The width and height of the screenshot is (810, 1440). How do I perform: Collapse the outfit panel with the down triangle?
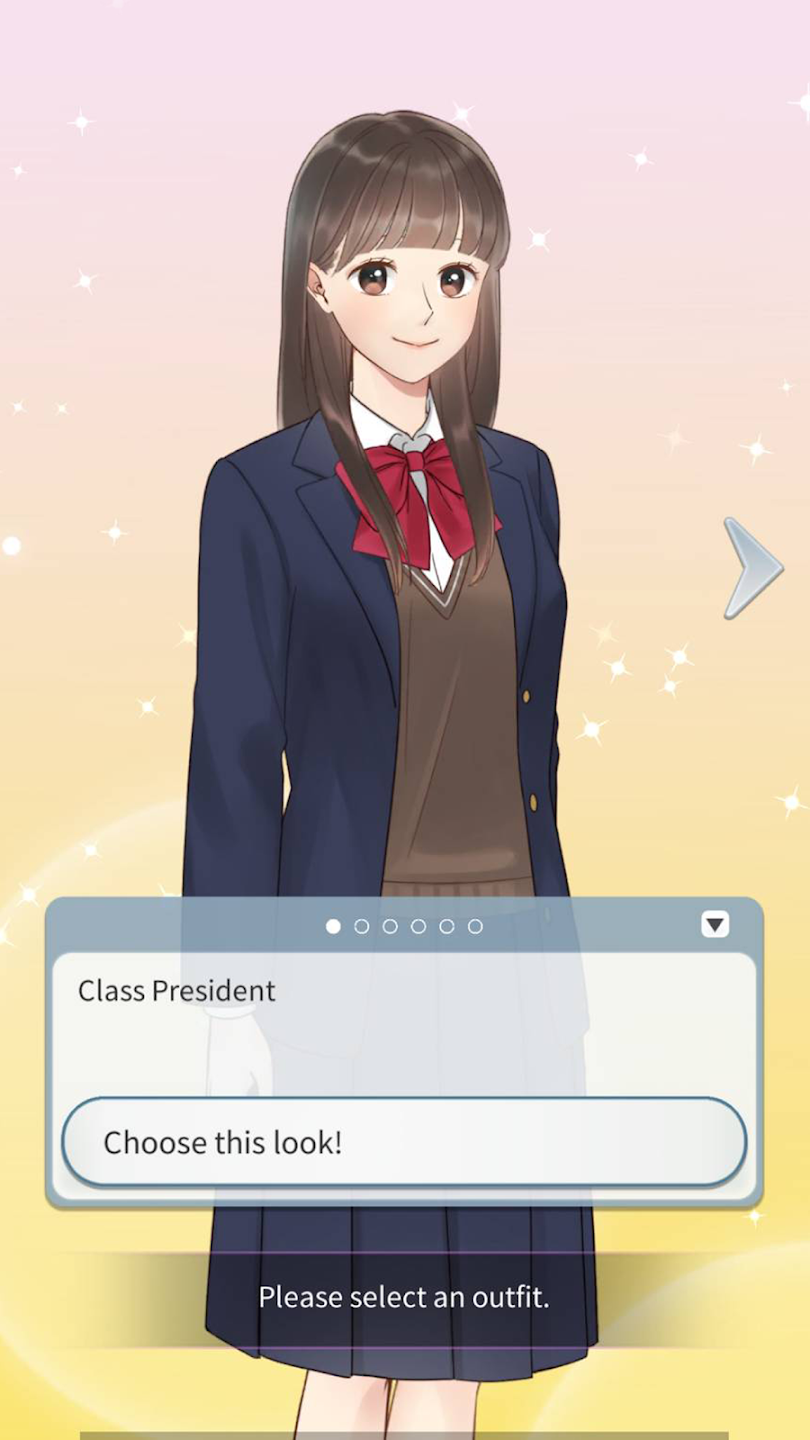pos(715,924)
